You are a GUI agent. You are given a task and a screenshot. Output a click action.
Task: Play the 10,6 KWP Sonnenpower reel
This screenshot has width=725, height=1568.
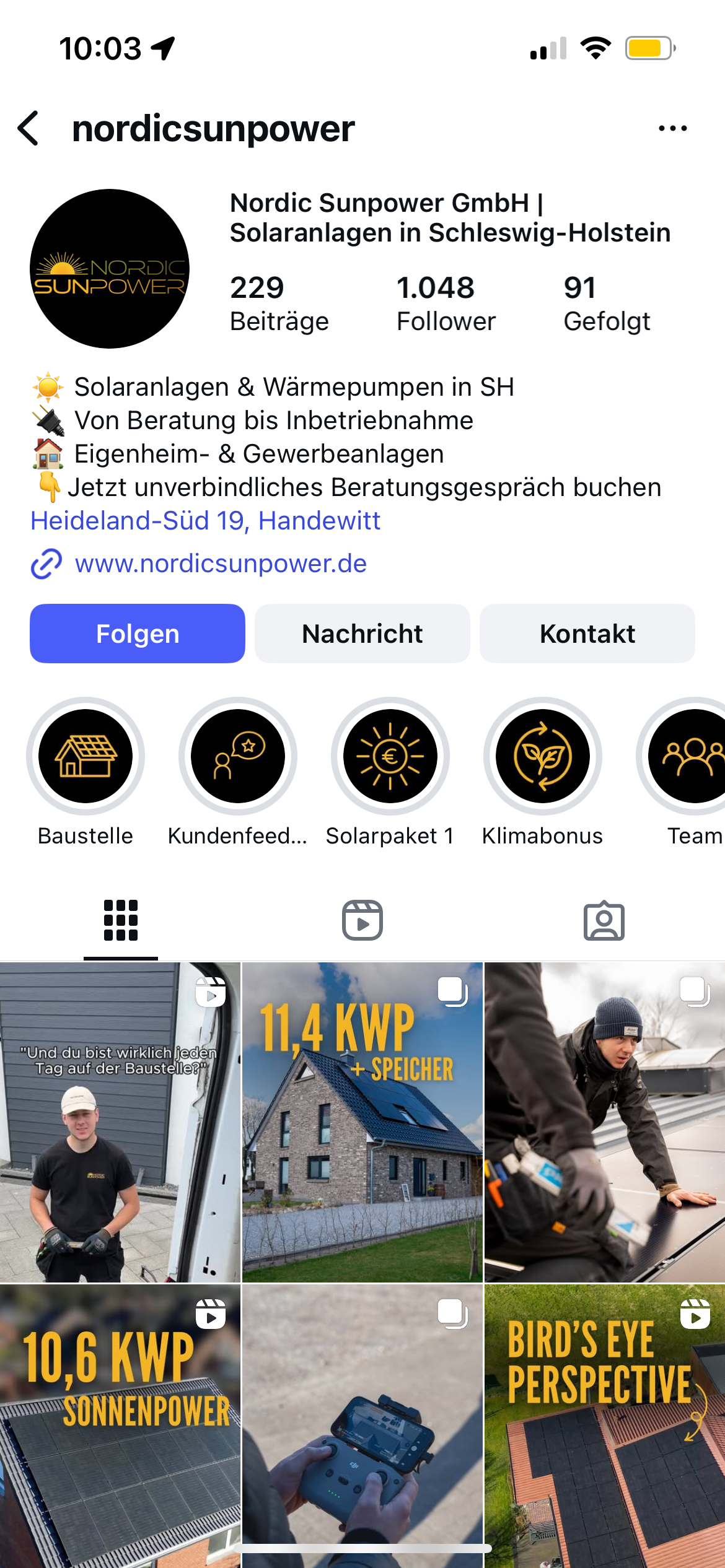120,1426
